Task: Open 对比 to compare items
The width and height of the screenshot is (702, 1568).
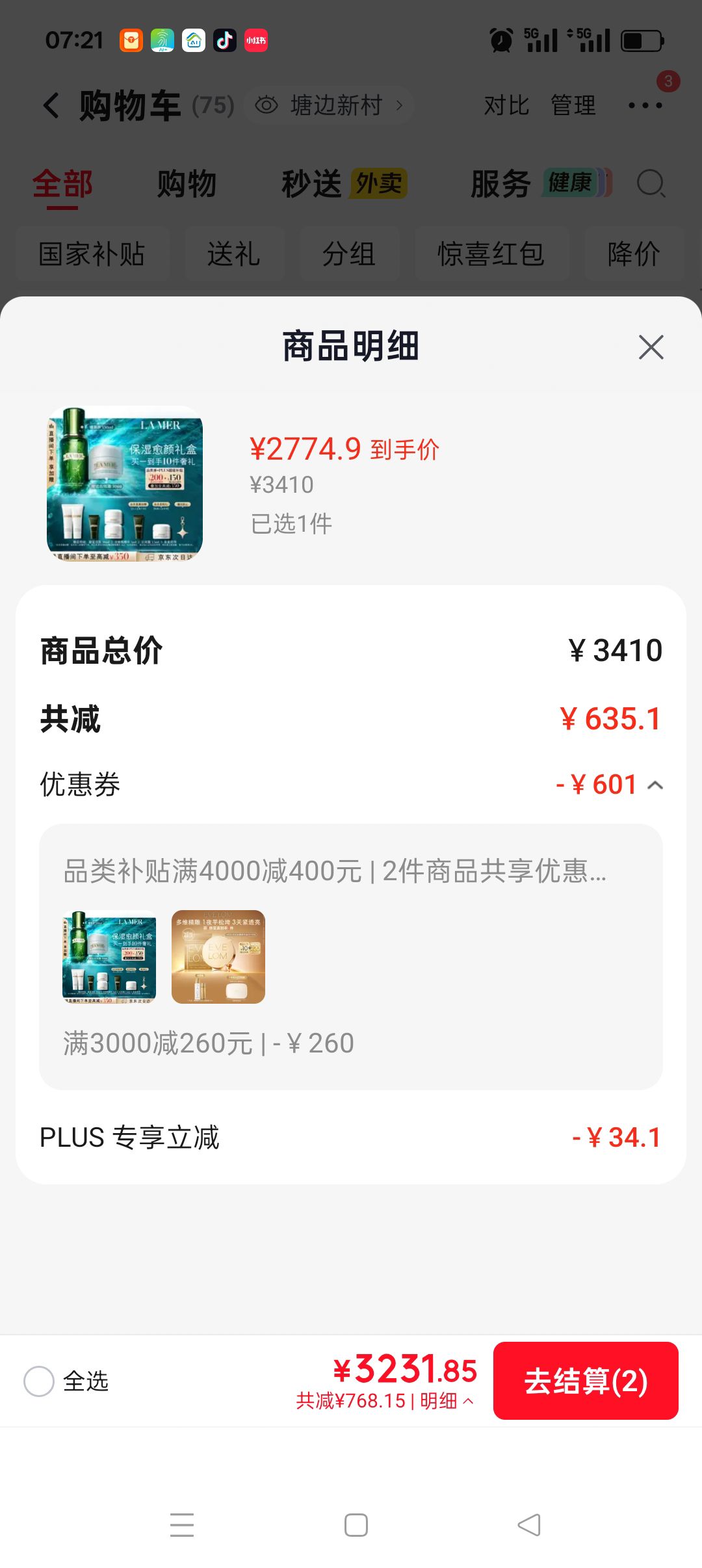Action: pos(506,105)
